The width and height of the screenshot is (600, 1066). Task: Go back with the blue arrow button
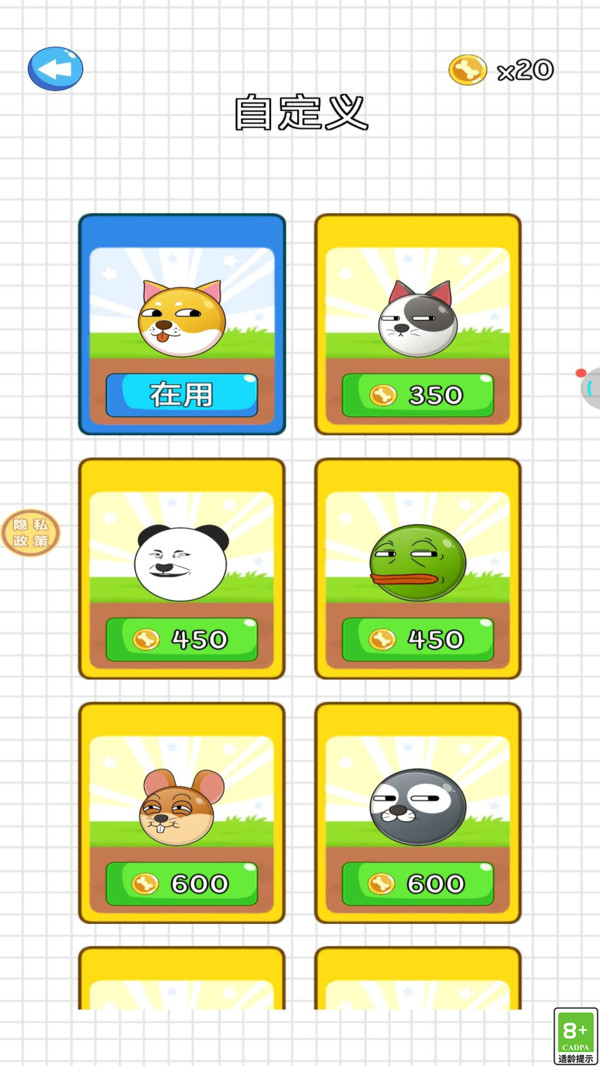(x=55, y=69)
